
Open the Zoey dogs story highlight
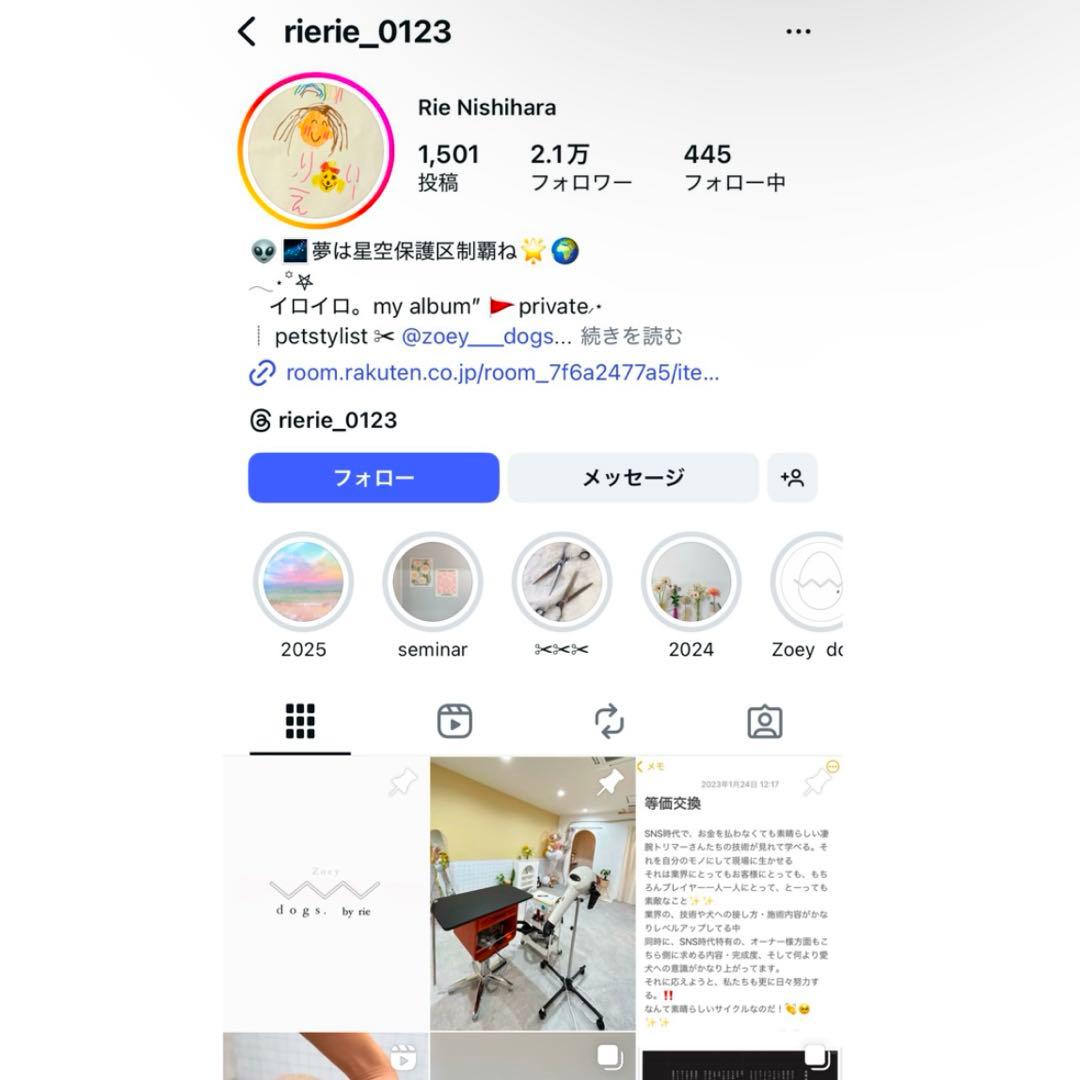[810, 582]
